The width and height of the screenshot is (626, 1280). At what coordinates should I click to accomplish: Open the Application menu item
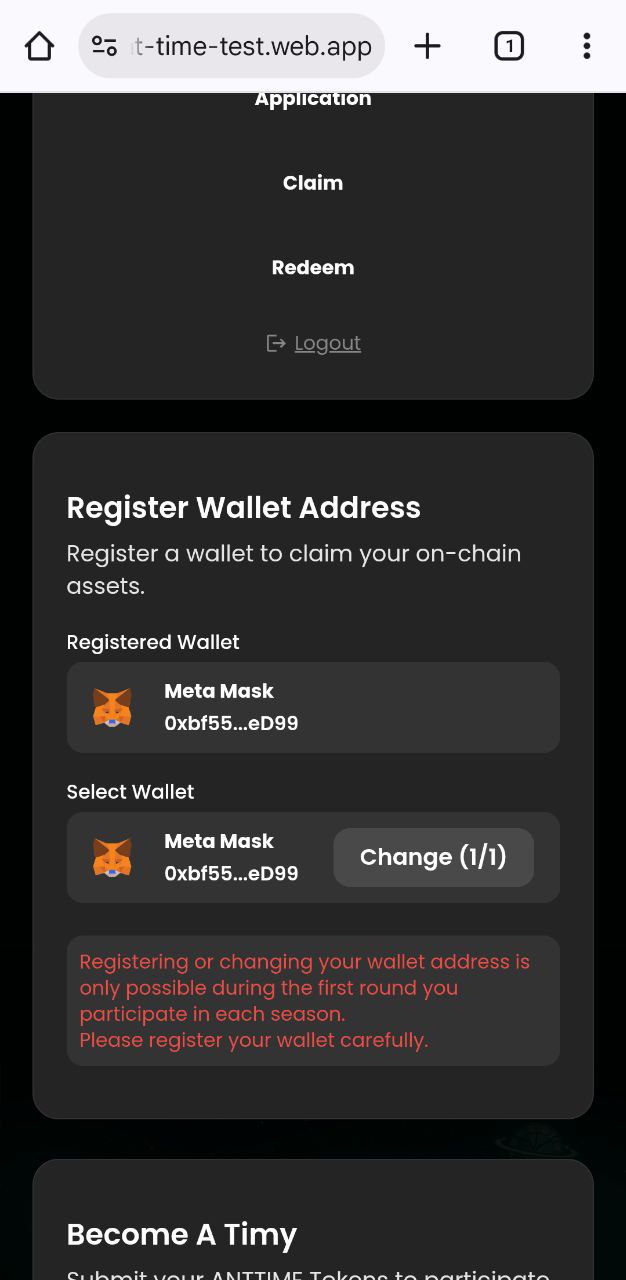[x=313, y=100]
